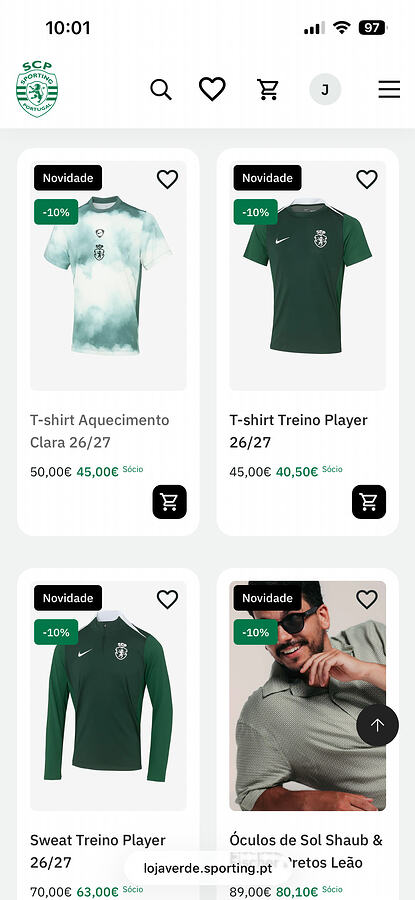This screenshot has width=415, height=900.
Task: Favorite T-shirt Aquecimento Clara 26/27
Action: [x=168, y=179]
